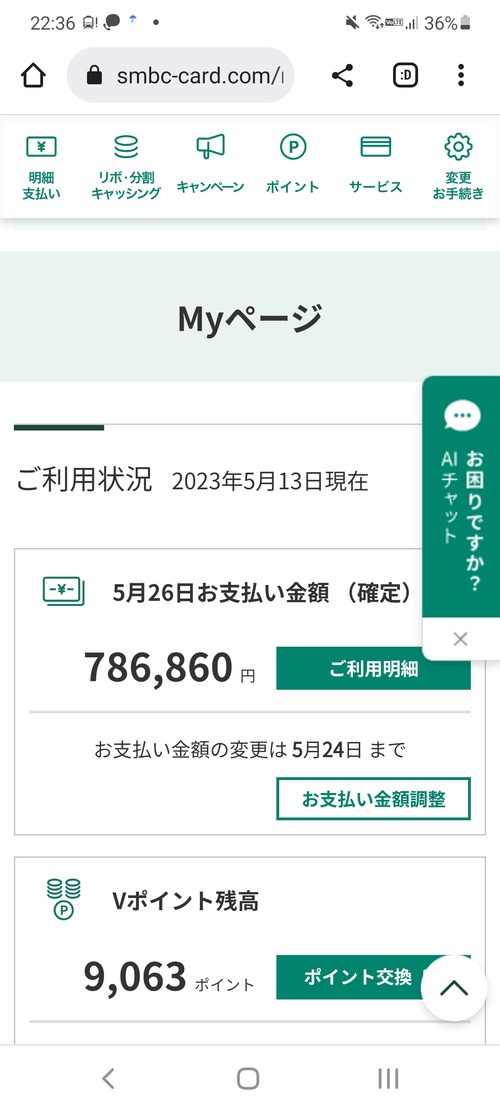
Task: Open recent apps from navigation bar
Action: [x=388, y=1078]
